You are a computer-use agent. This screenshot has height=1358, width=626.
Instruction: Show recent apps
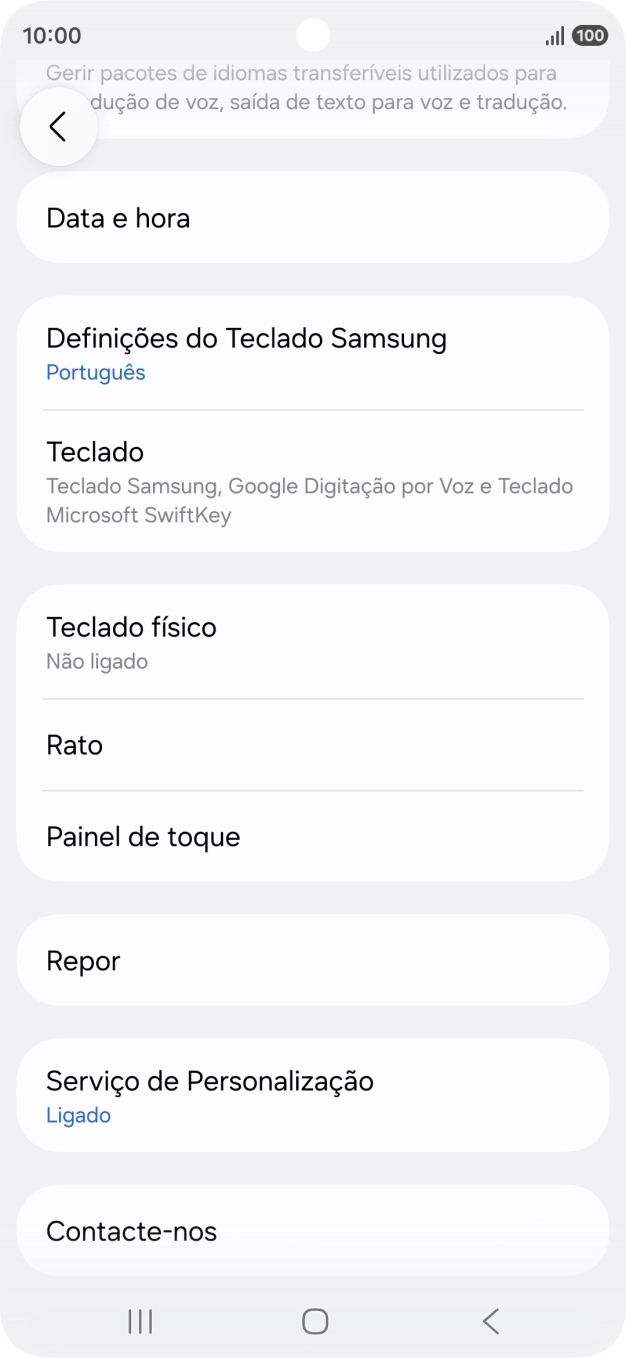pos(140,1321)
